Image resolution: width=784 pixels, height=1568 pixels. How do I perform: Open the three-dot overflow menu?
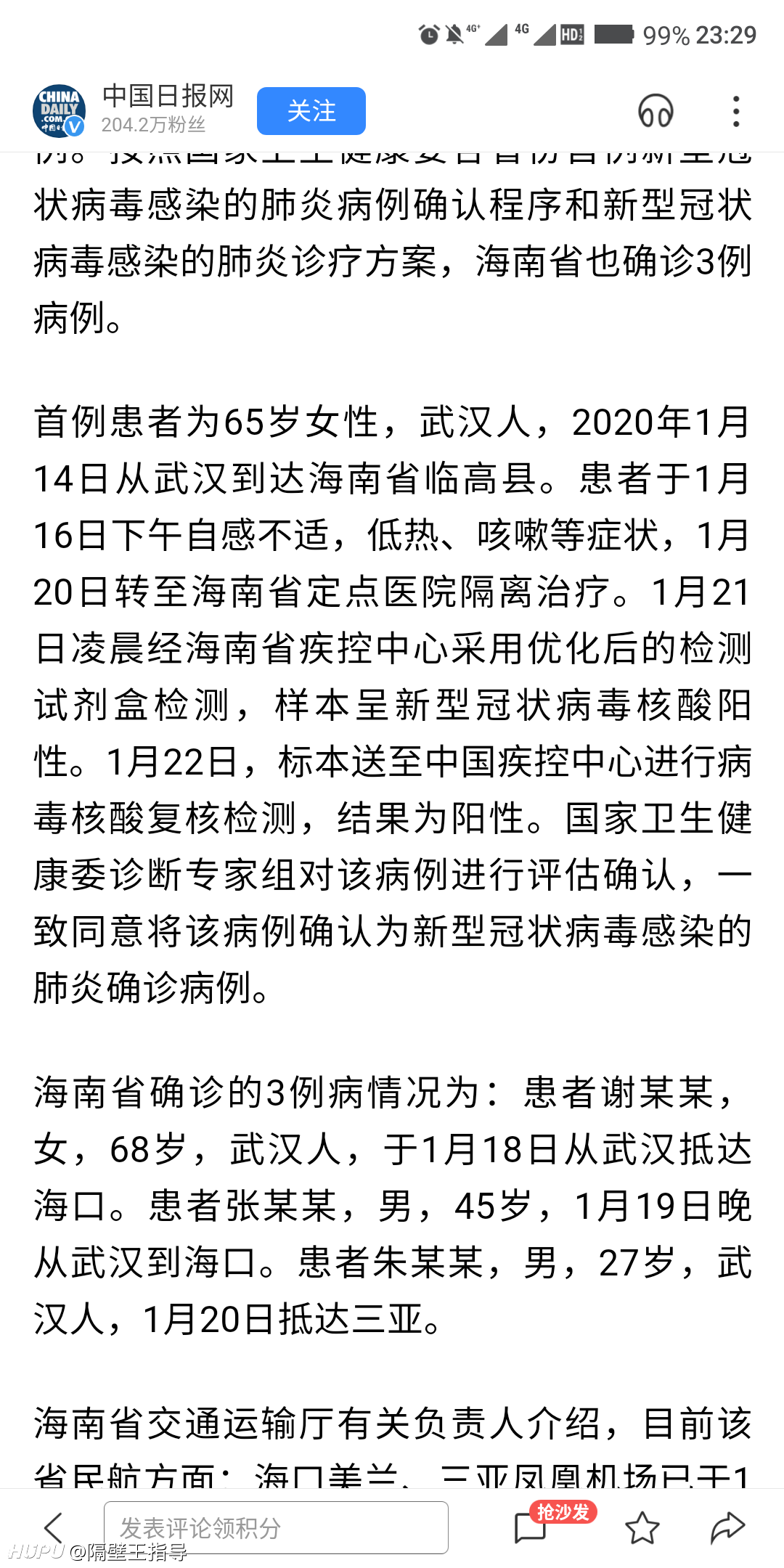click(736, 111)
